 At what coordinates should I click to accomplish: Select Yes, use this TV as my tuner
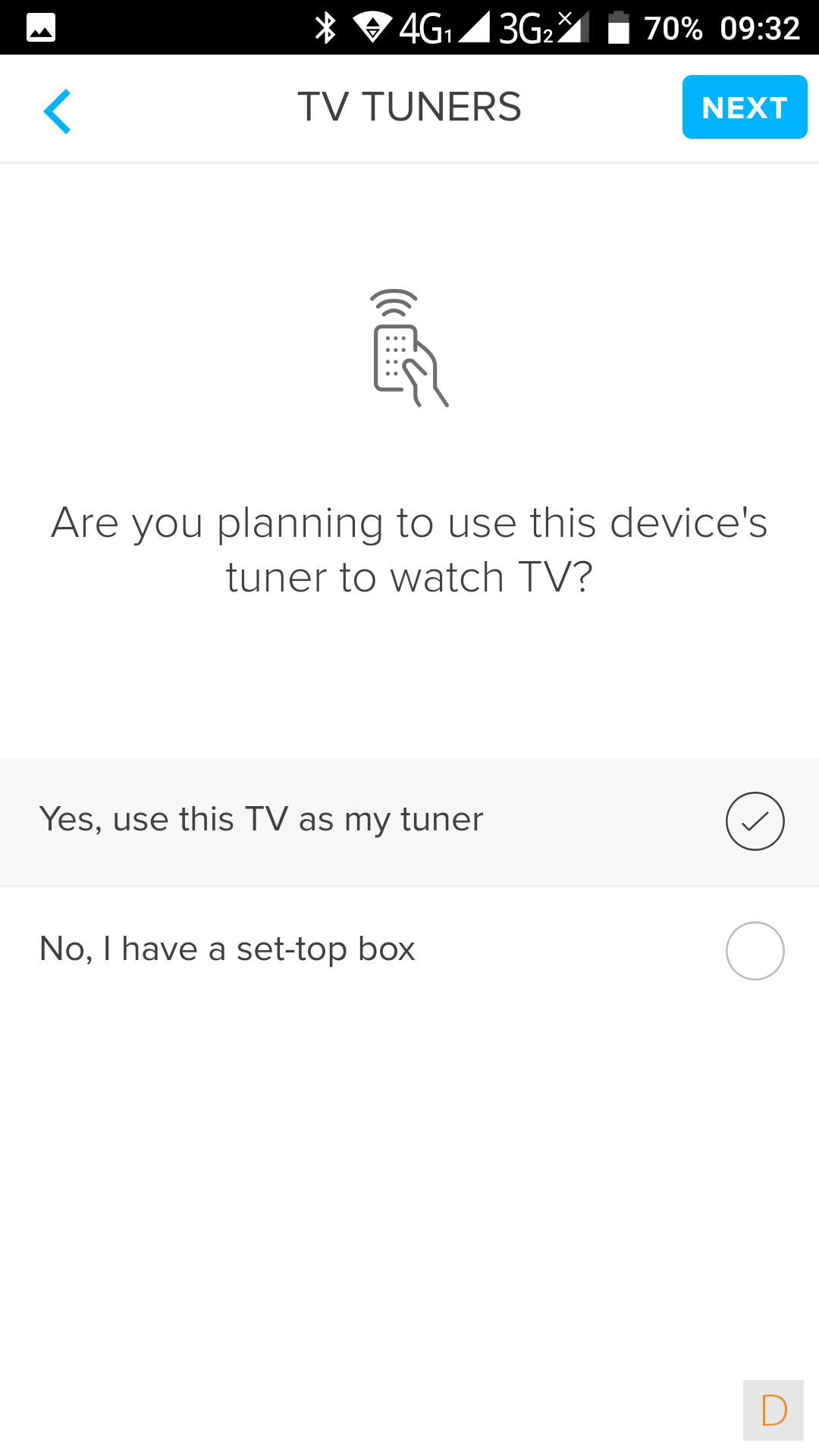pos(409,821)
